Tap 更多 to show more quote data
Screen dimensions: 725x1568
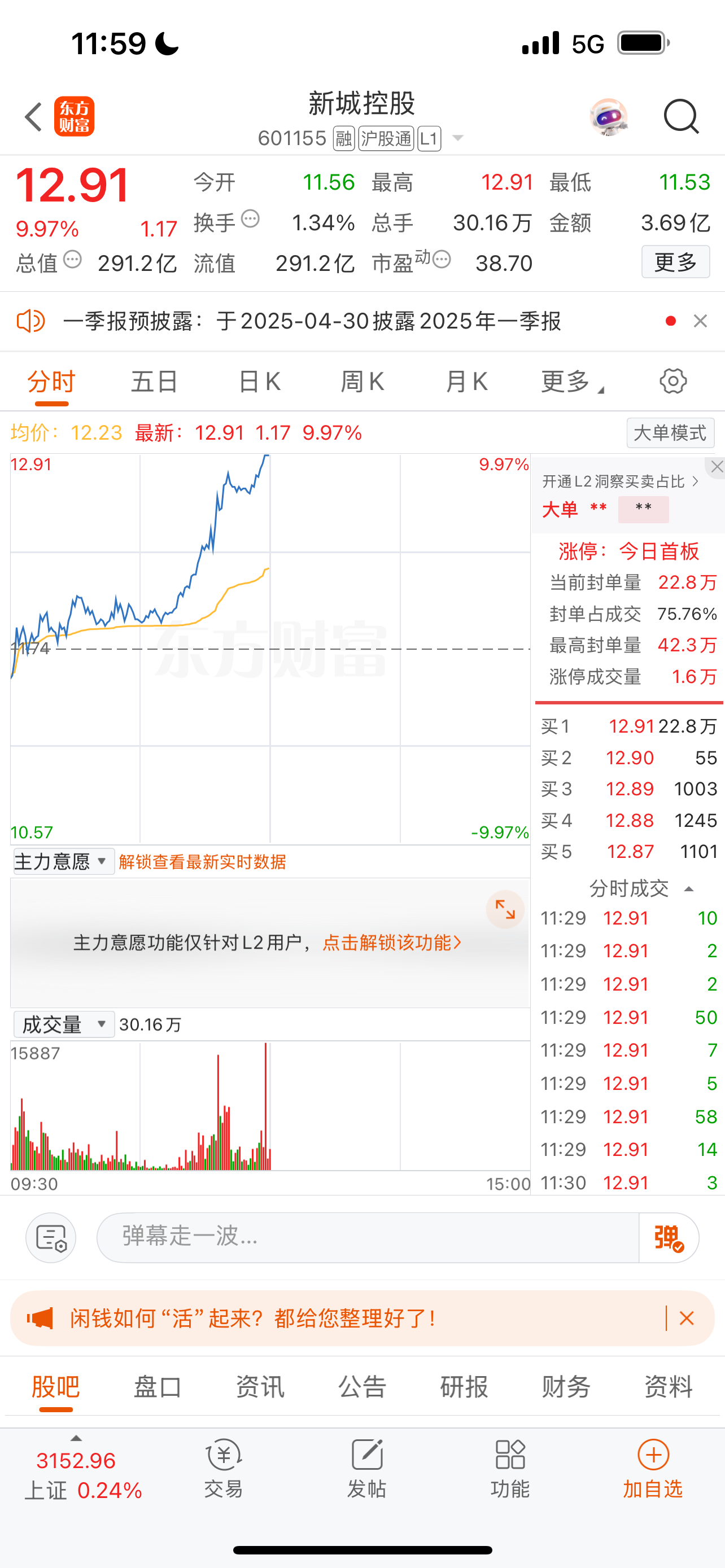pyautogui.click(x=675, y=262)
